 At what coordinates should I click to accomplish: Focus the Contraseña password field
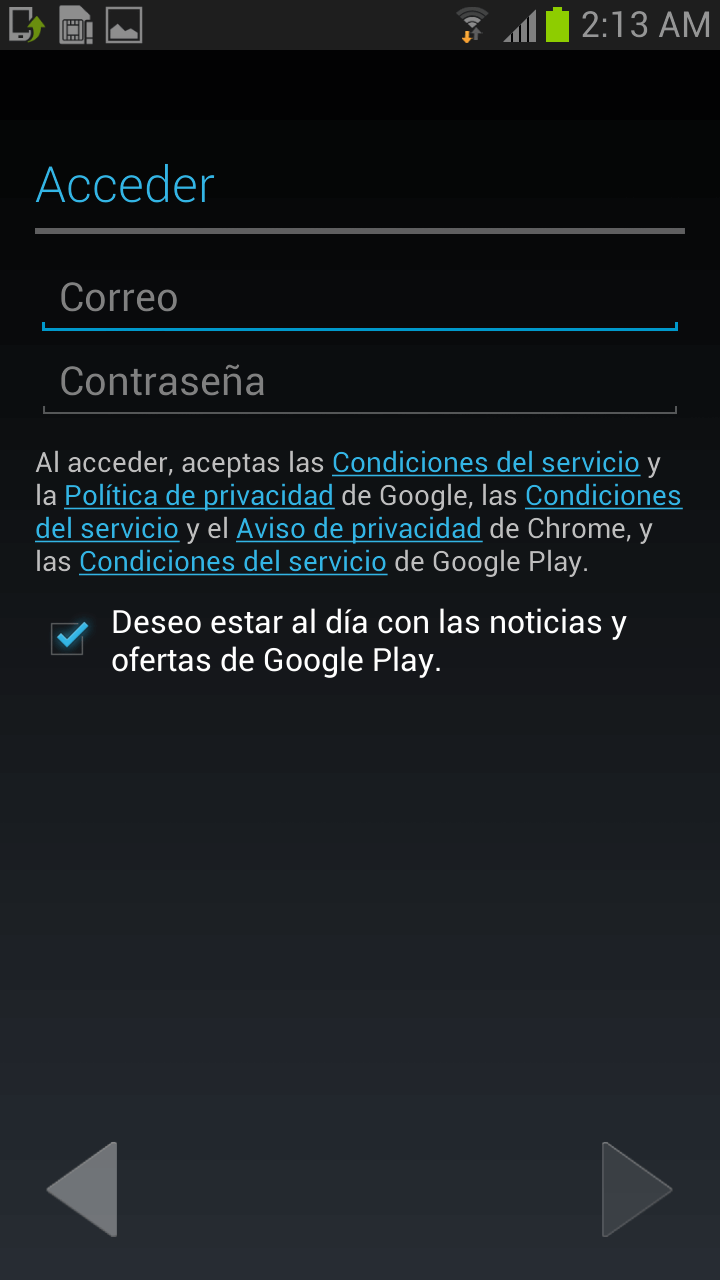[x=360, y=382]
